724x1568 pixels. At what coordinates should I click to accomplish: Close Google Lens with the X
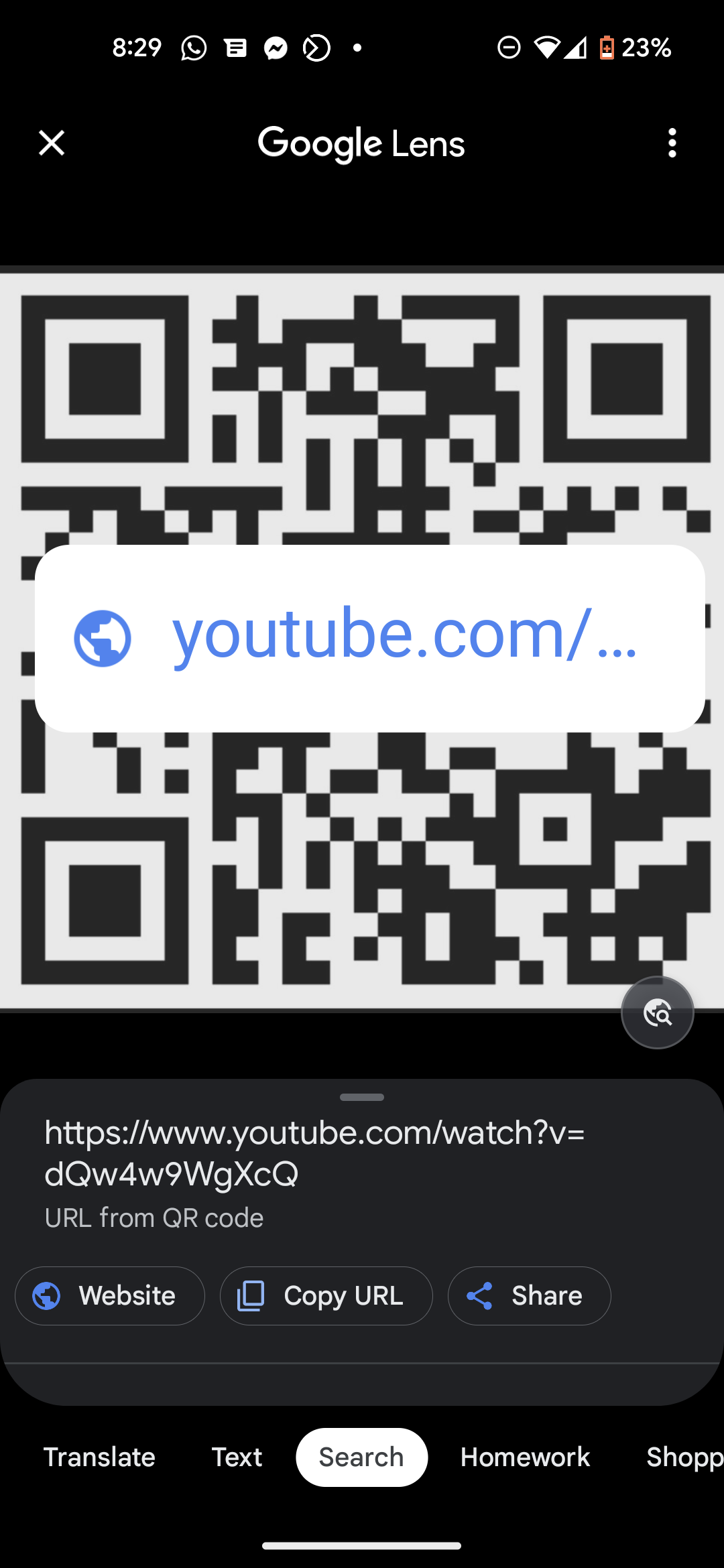52,143
